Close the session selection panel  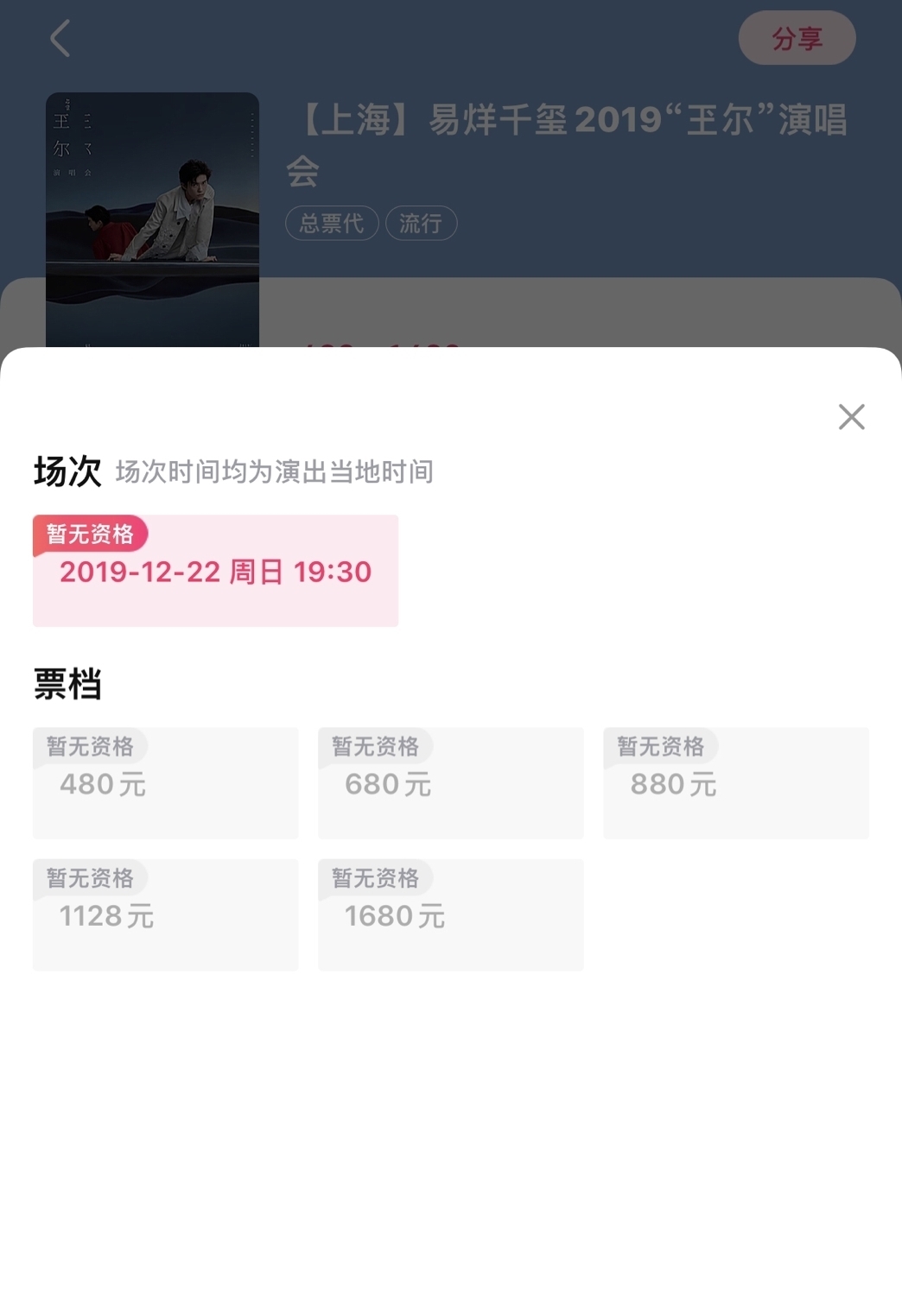pyautogui.click(x=851, y=417)
